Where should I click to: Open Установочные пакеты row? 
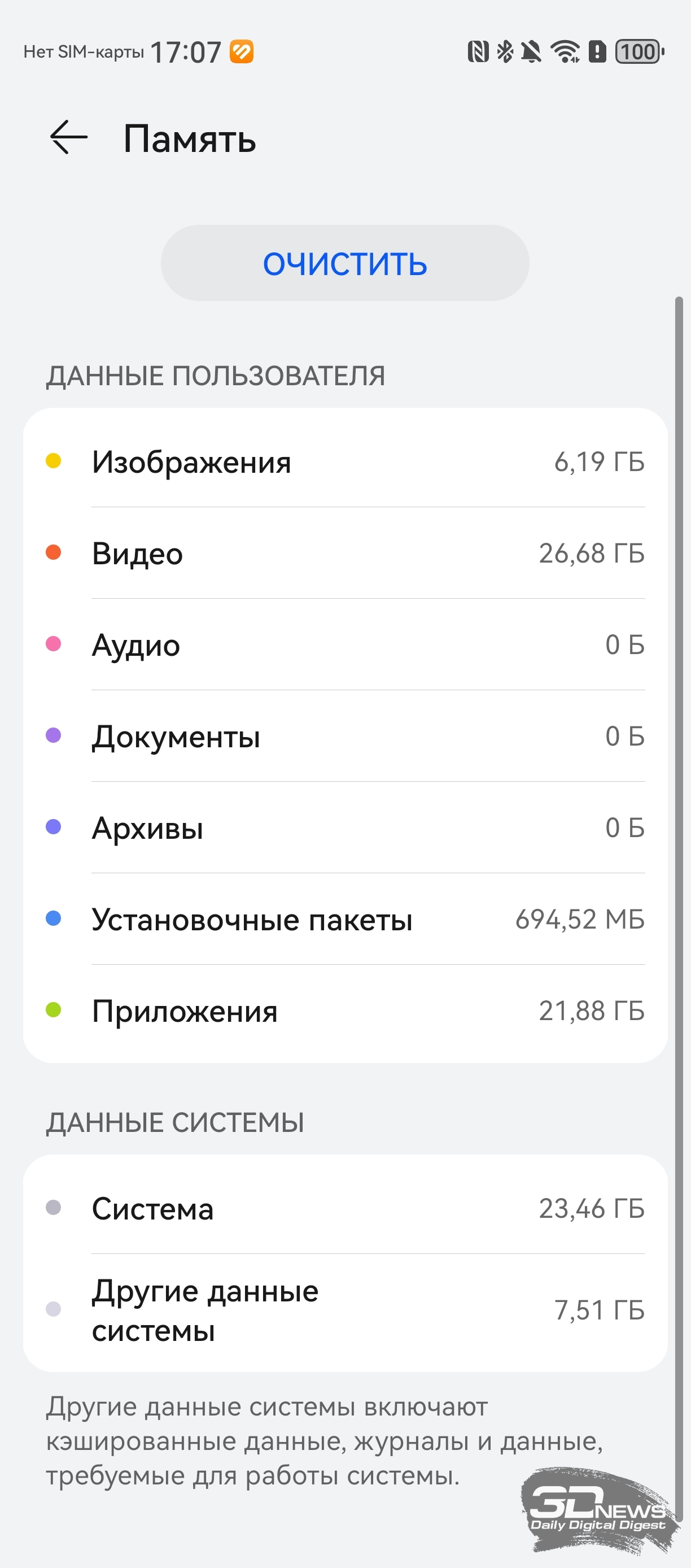click(x=345, y=918)
